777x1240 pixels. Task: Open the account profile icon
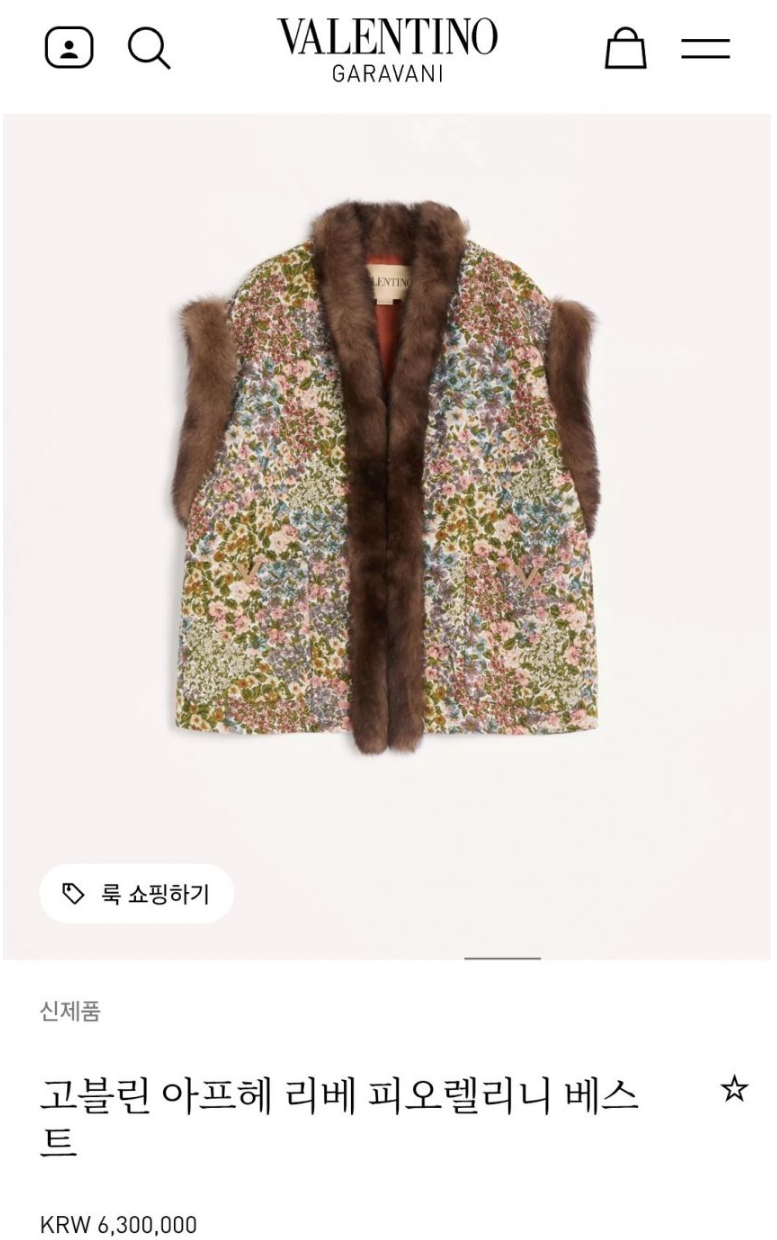69,47
